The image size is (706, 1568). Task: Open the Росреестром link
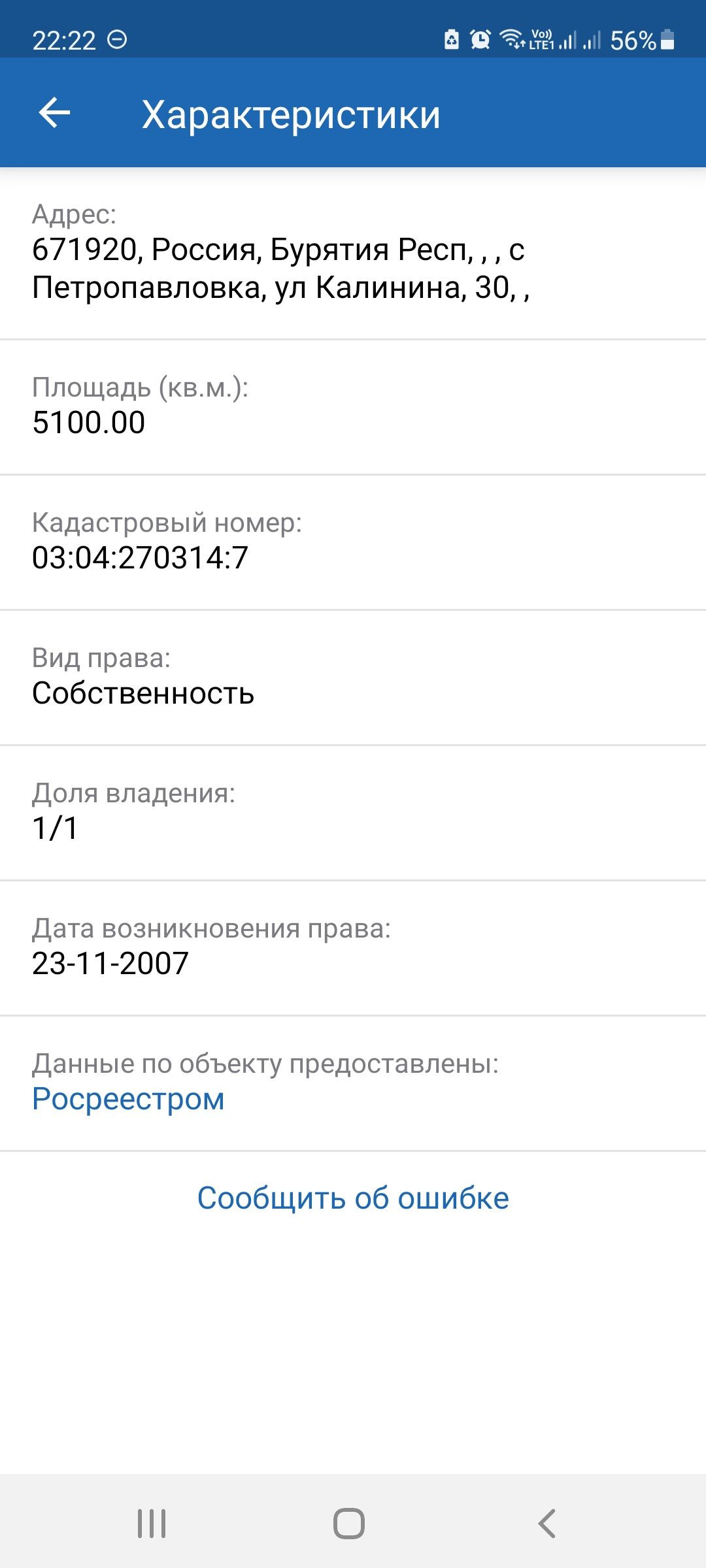(128, 1099)
